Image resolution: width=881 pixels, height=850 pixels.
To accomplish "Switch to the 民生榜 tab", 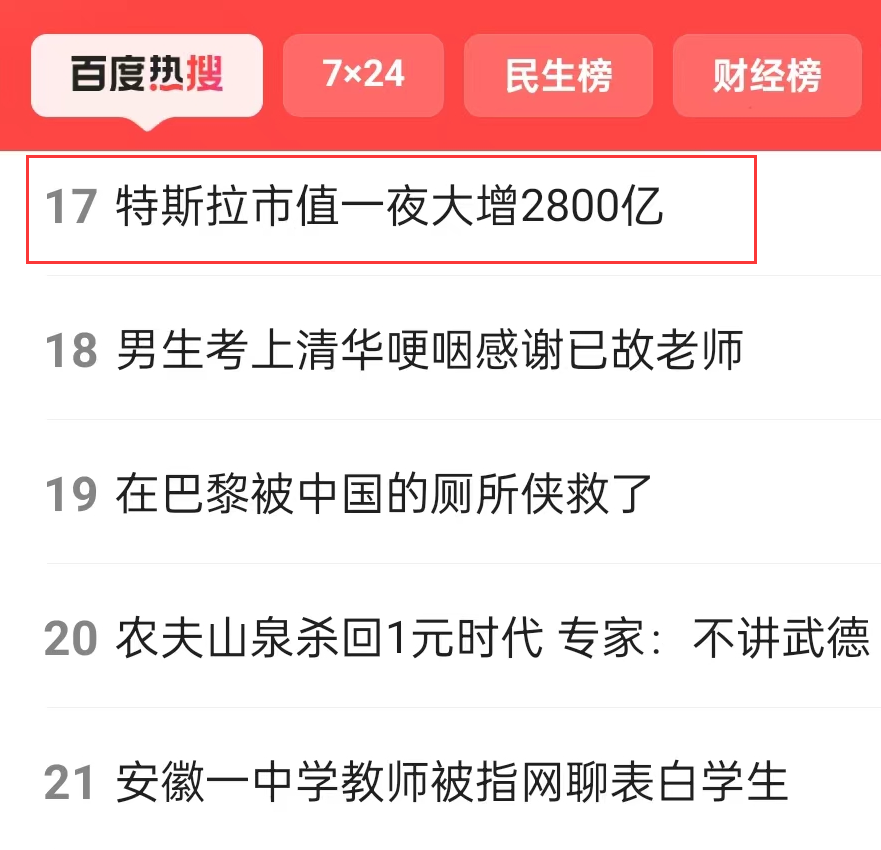I will tap(558, 76).
